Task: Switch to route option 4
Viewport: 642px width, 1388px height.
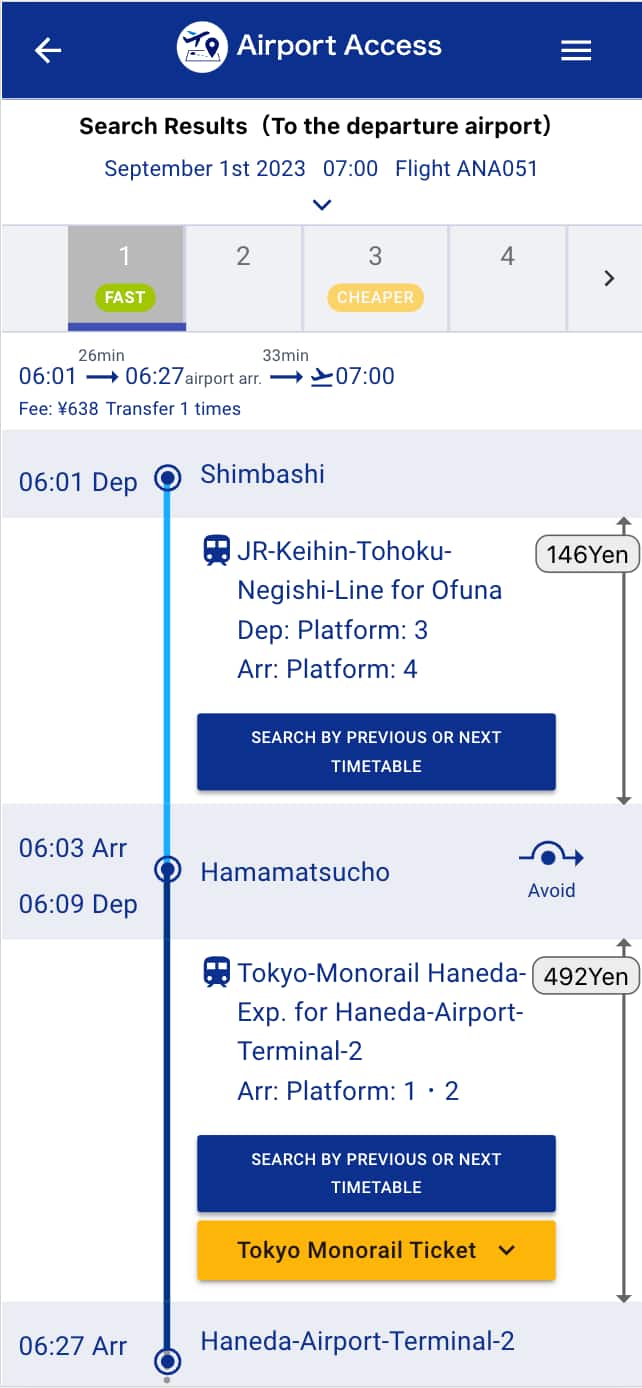Action: [x=507, y=277]
